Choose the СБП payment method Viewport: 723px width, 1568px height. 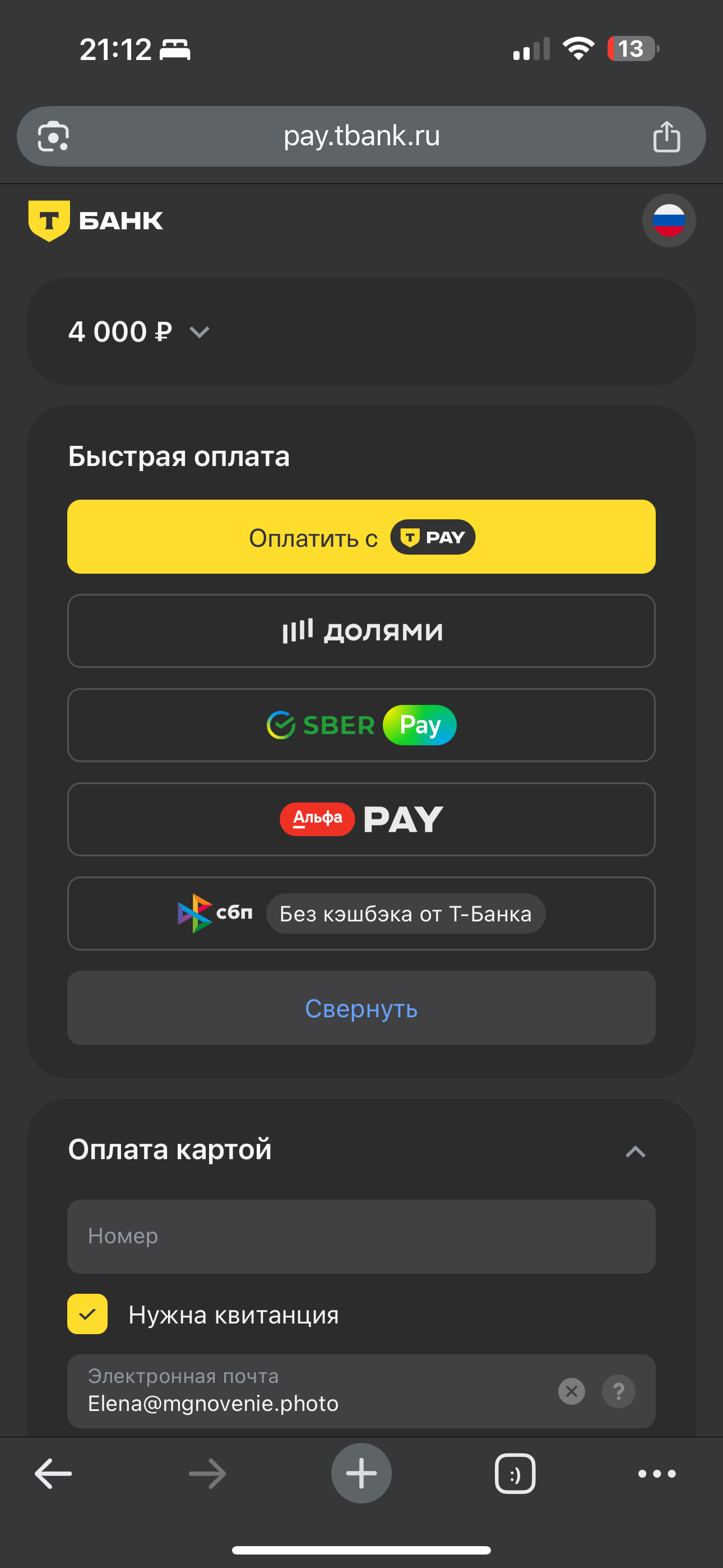click(x=361, y=913)
